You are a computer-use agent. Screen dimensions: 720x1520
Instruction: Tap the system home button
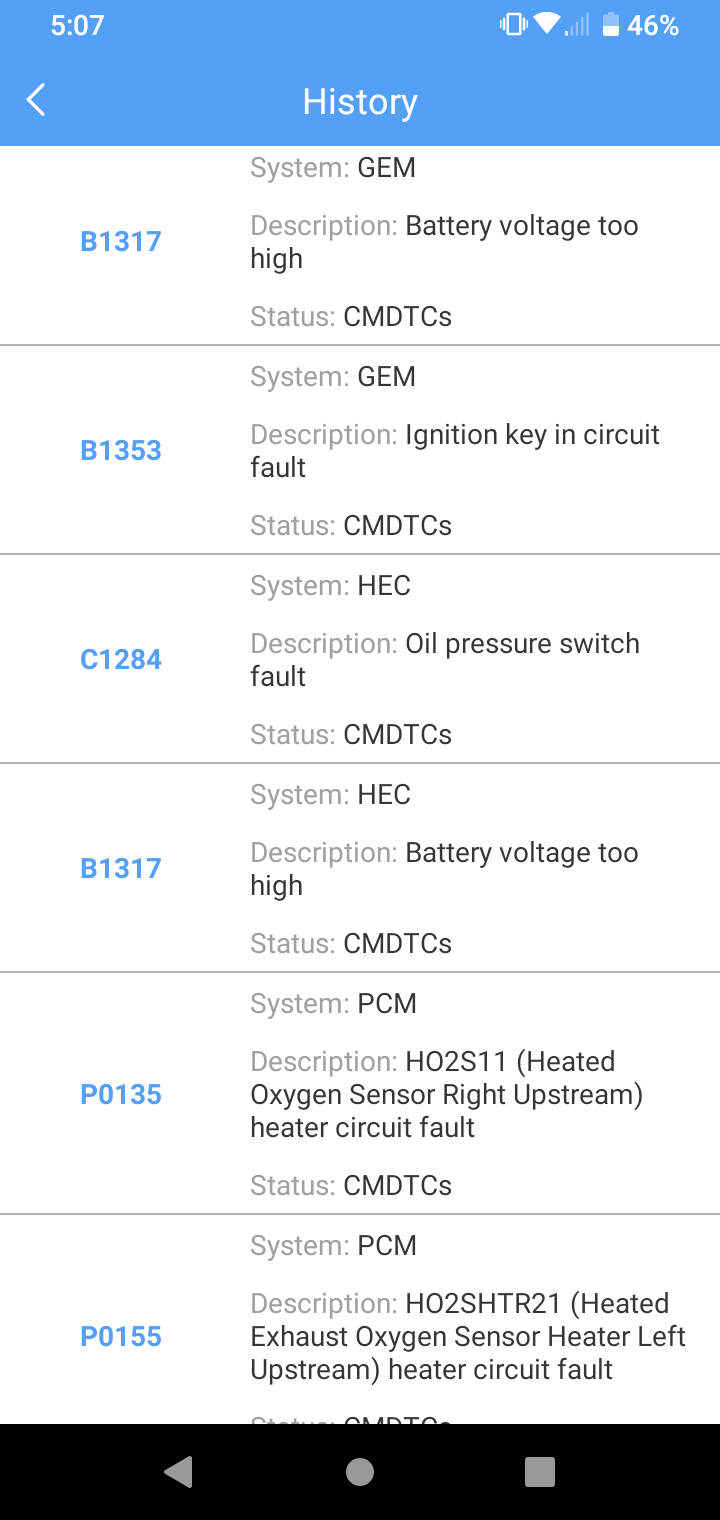360,1472
